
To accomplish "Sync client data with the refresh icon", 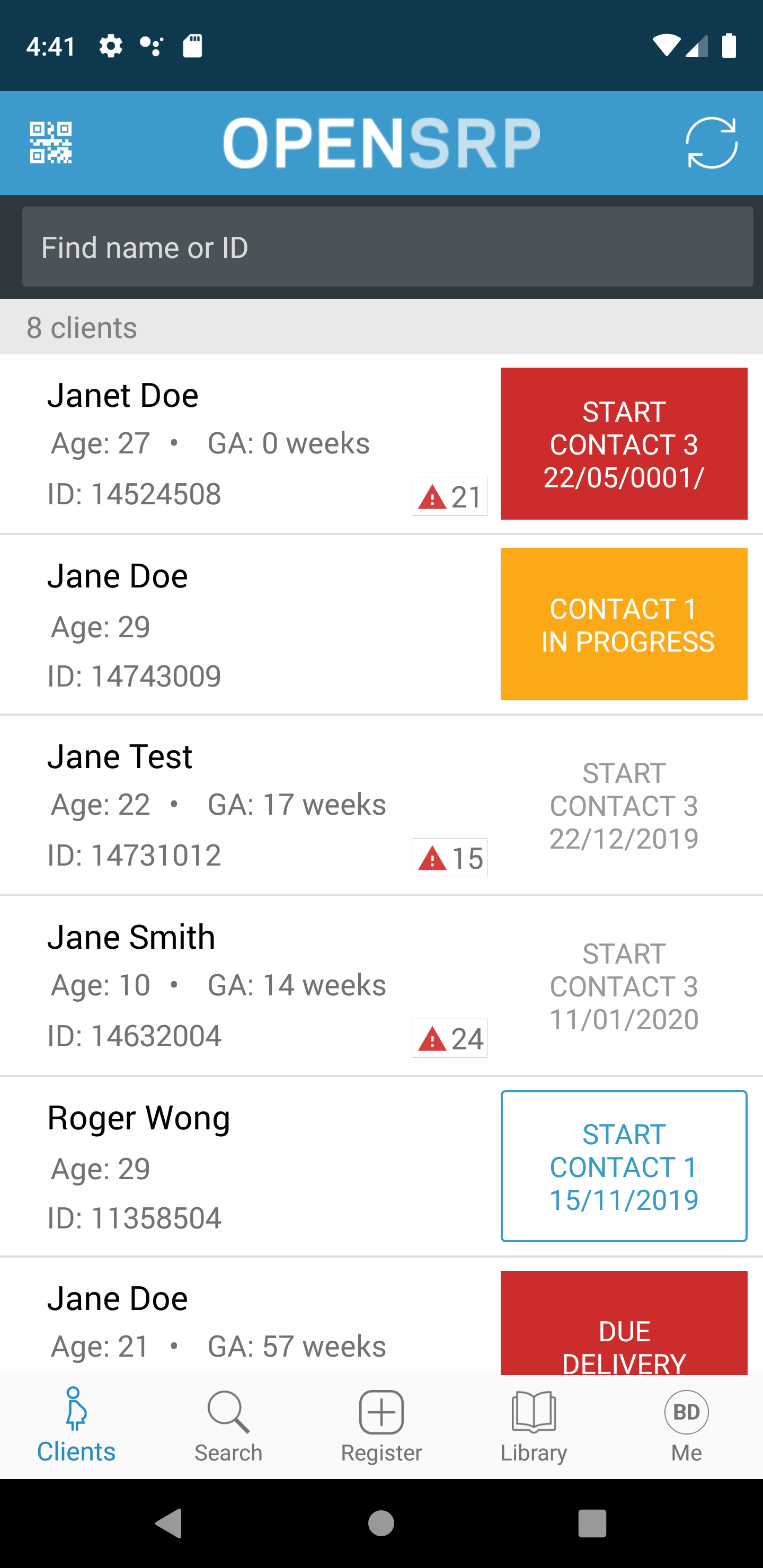I will point(710,142).
